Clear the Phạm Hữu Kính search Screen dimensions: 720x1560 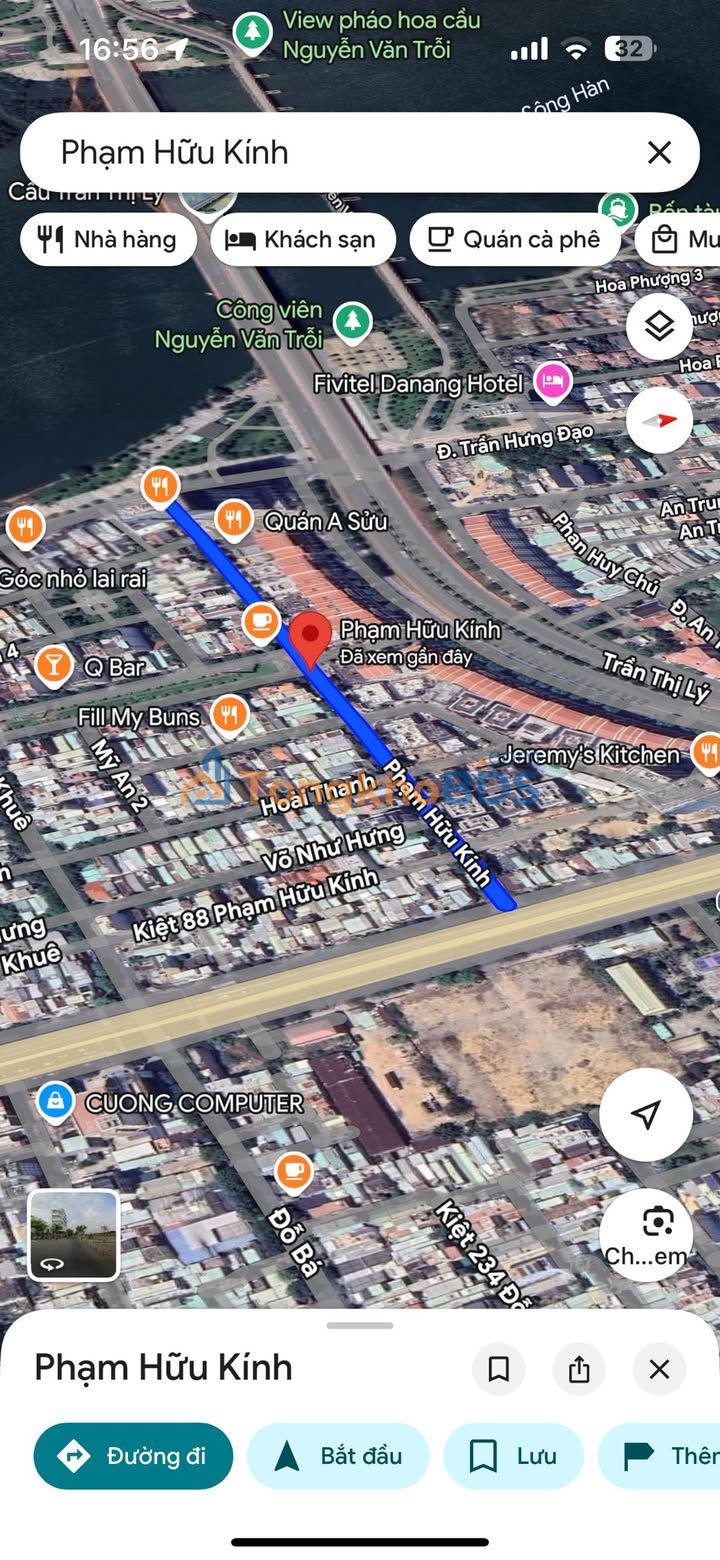coord(659,152)
